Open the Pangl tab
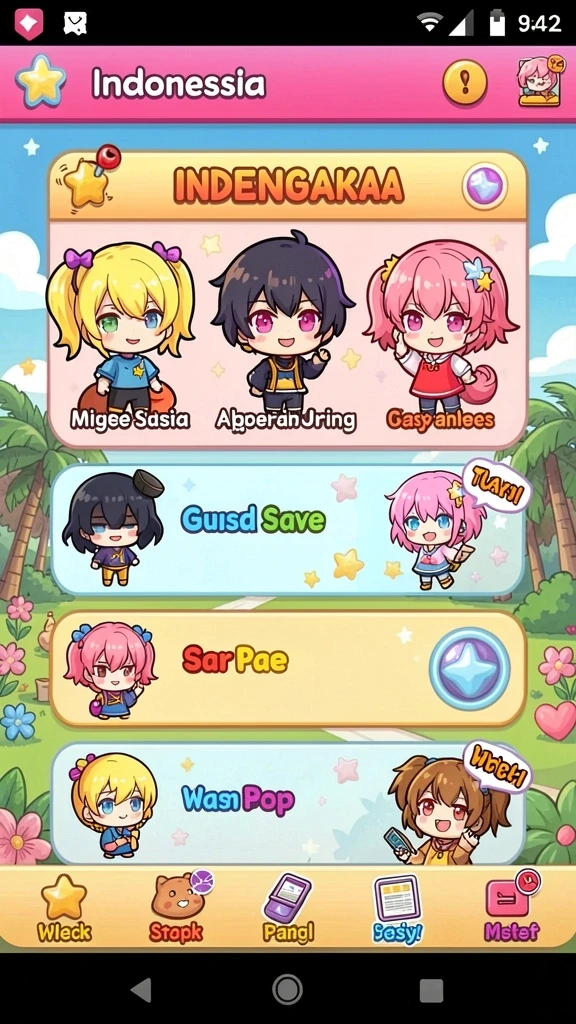 click(288, 909)
